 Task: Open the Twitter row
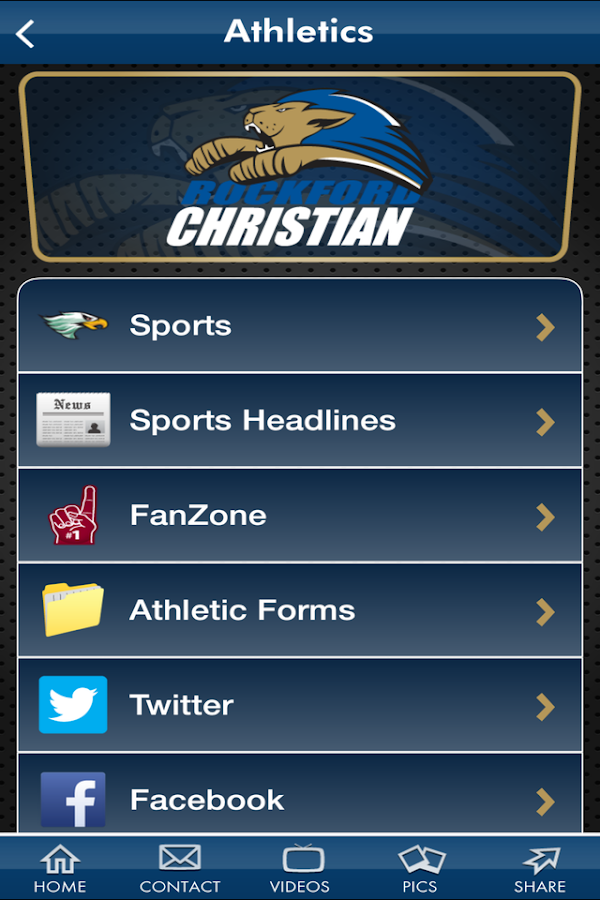tap(300, 705)
